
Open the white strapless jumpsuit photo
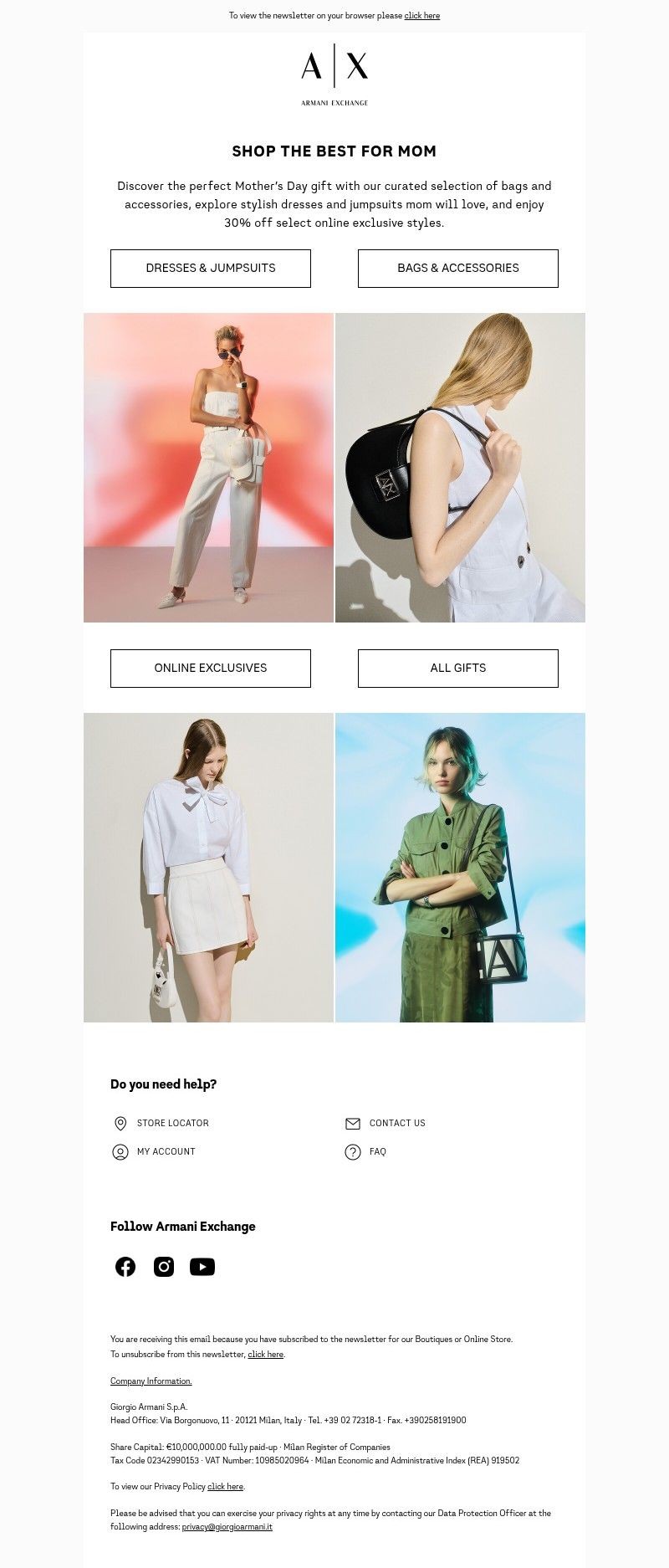pyautogui.click(x=209, y=468)
